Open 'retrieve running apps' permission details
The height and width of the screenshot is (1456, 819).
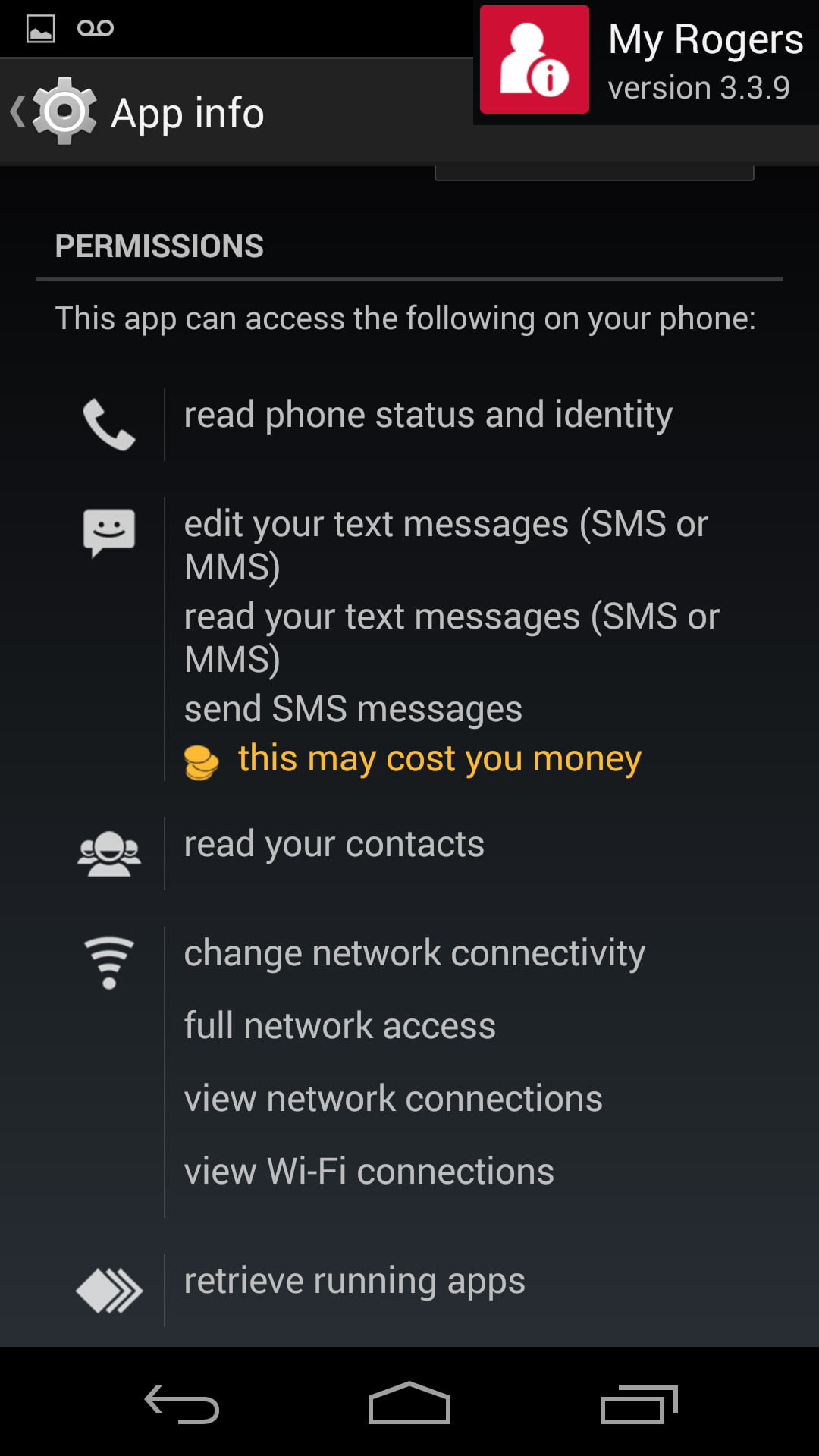point(354,1282)
